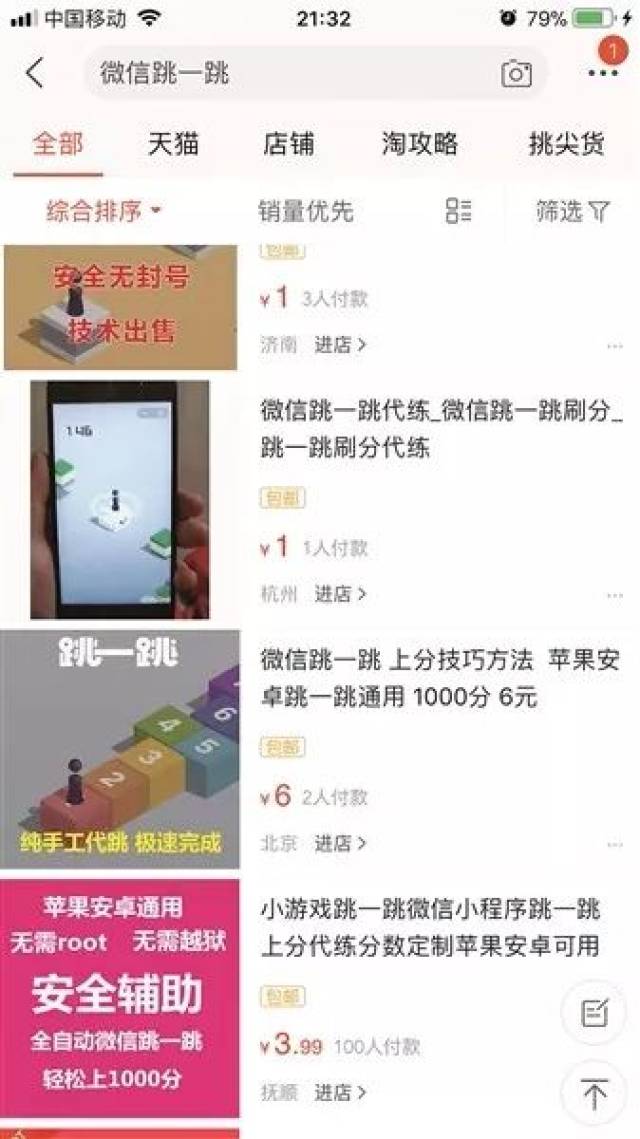
Task: Open the three-dot overflow menu
Action: pos(603,73)
